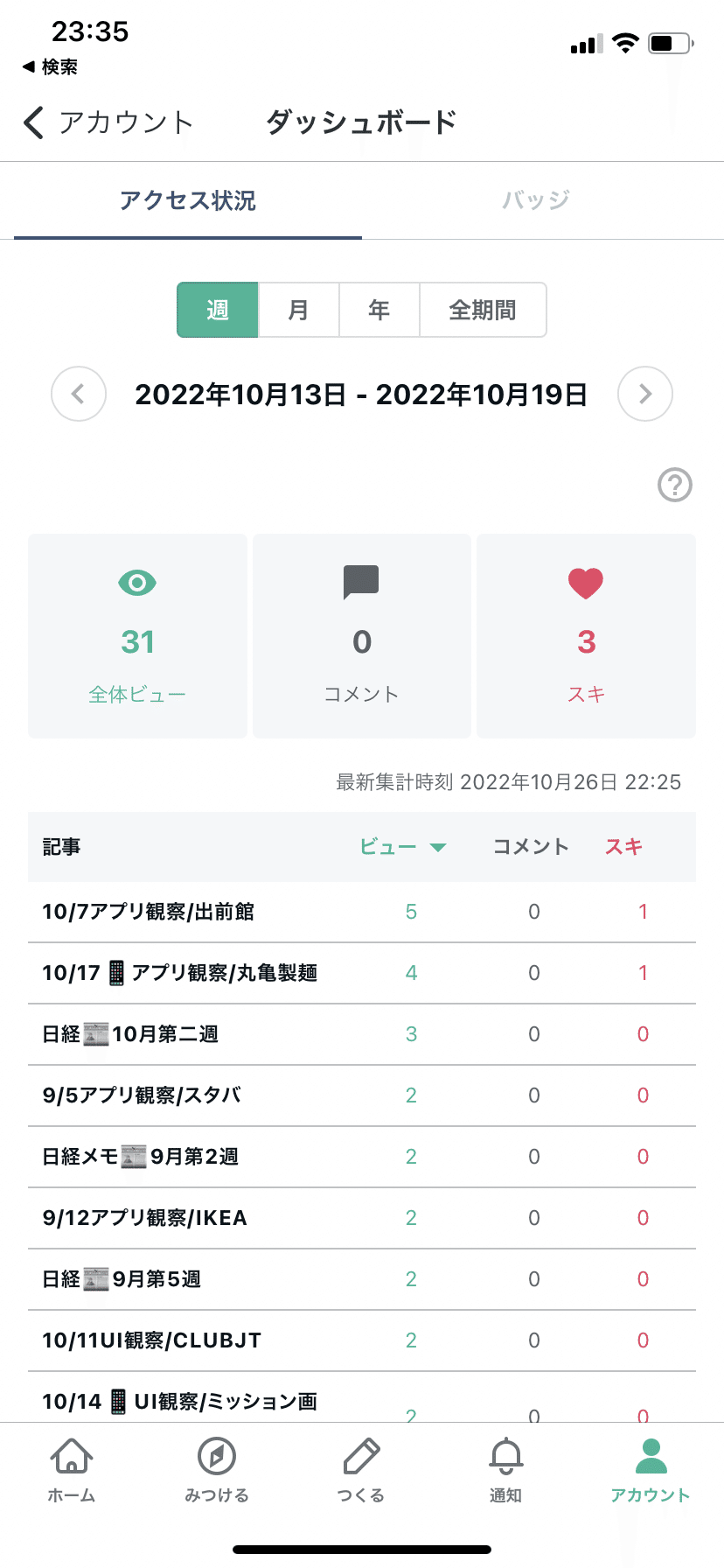Open the help question mark icon
Image resolution: width=724 pixels, height=1568 pixels.
[675, 485]
